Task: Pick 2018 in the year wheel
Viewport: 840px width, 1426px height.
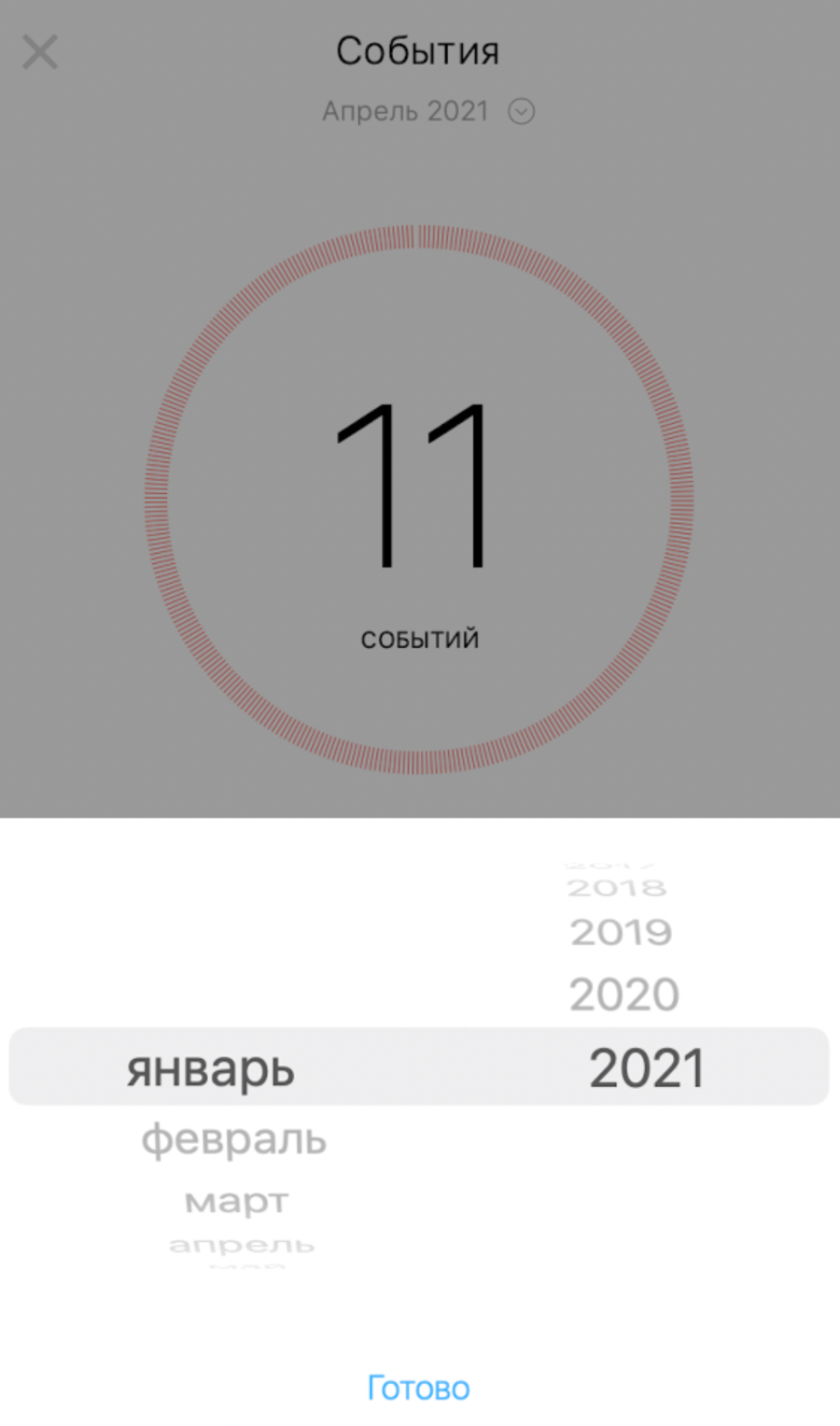Action: 617,887
